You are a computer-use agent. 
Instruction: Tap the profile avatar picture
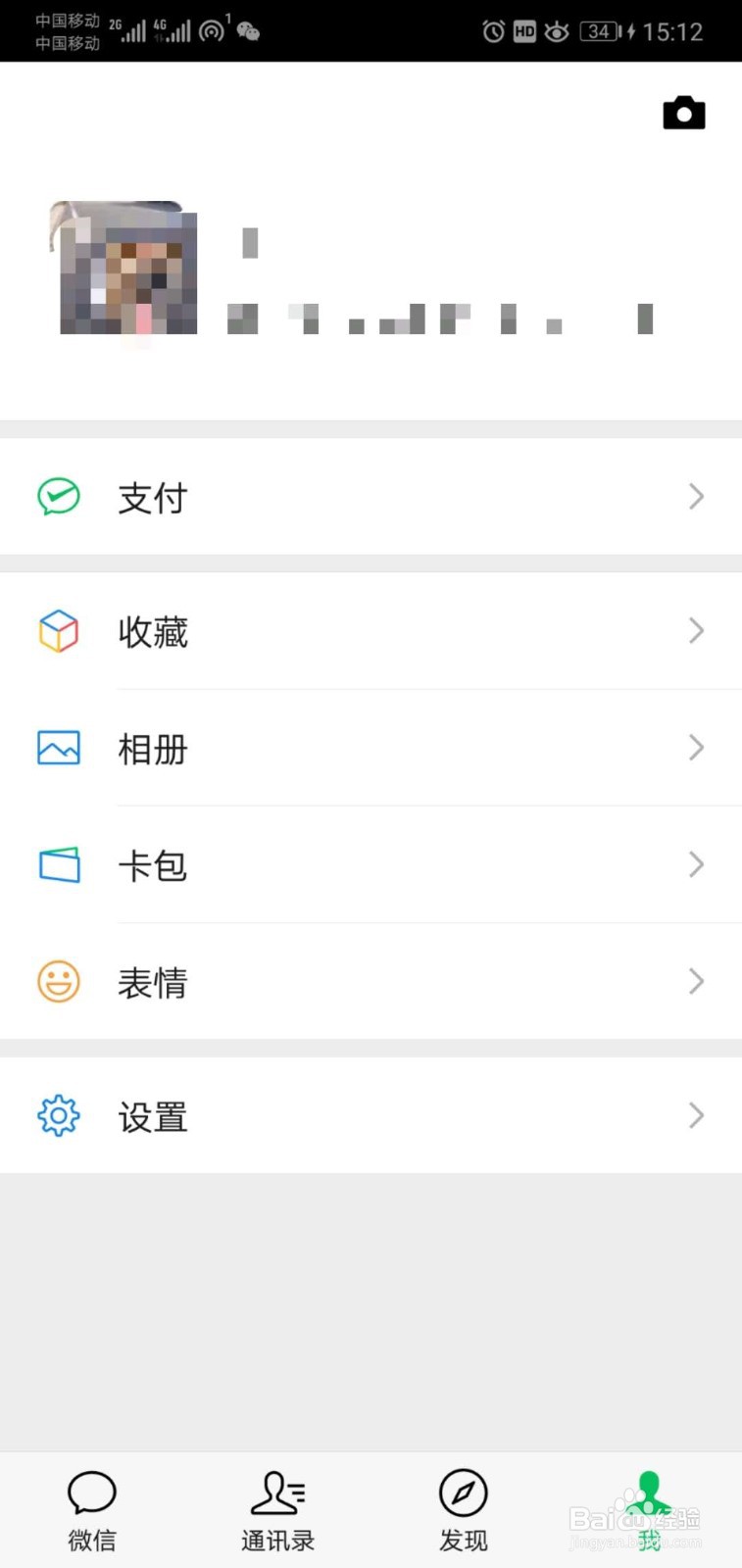point(126,269)
